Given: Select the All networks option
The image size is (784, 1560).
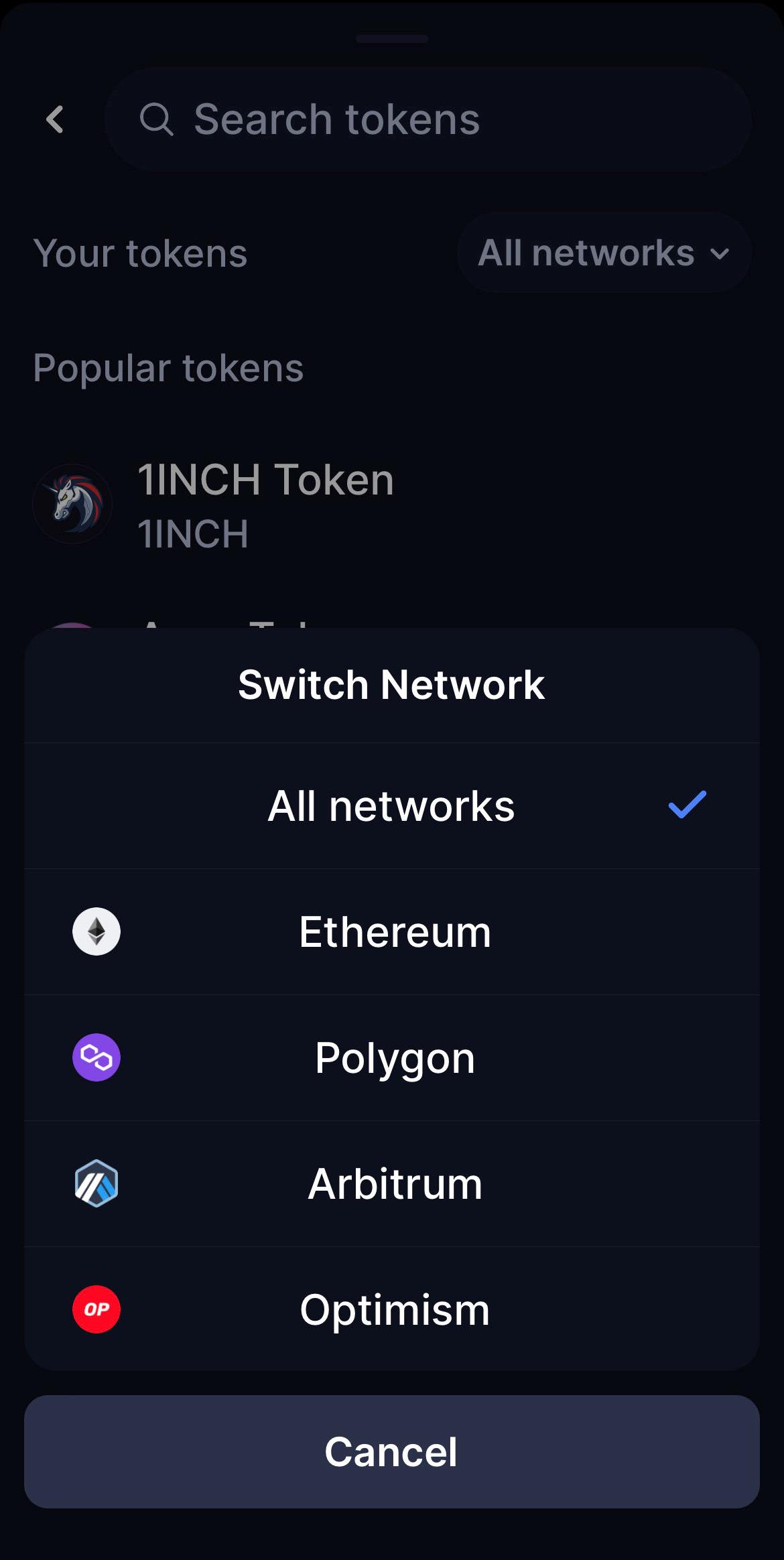Looking at the screenshot, I should [392, 805].
